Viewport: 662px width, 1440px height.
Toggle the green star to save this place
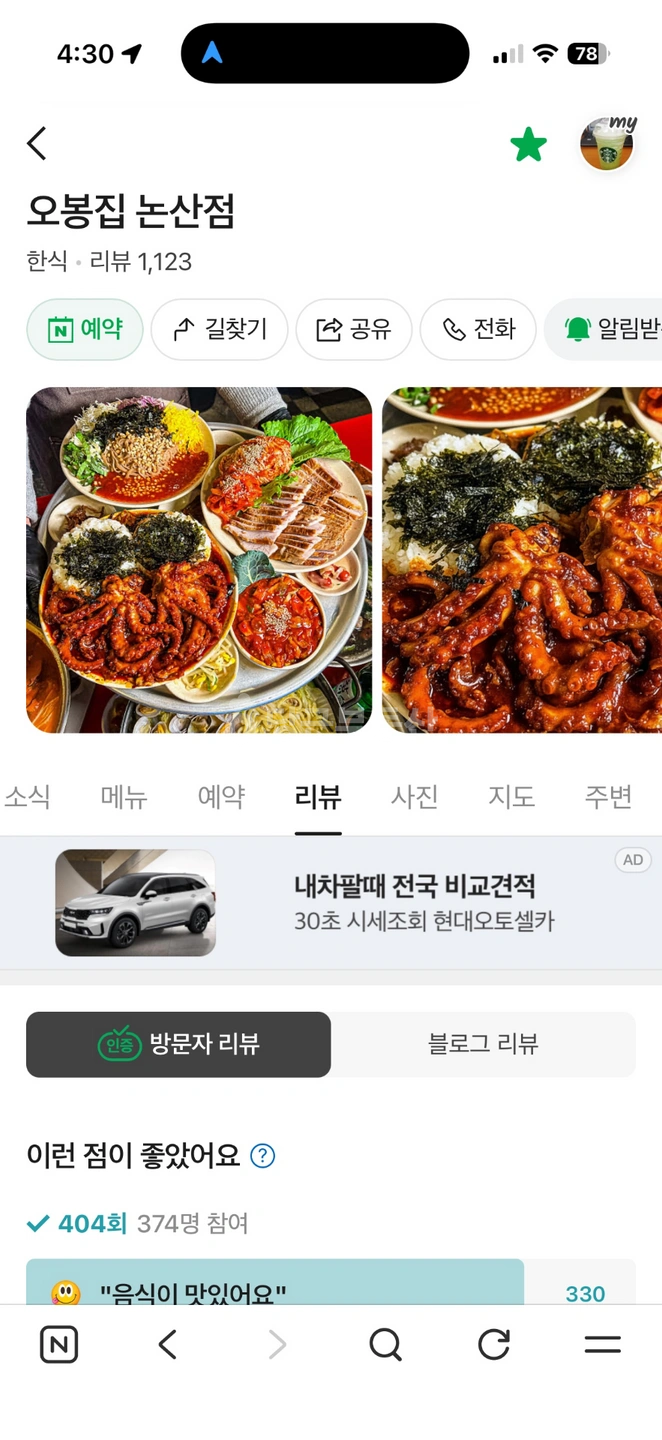[x=528, y=145]
